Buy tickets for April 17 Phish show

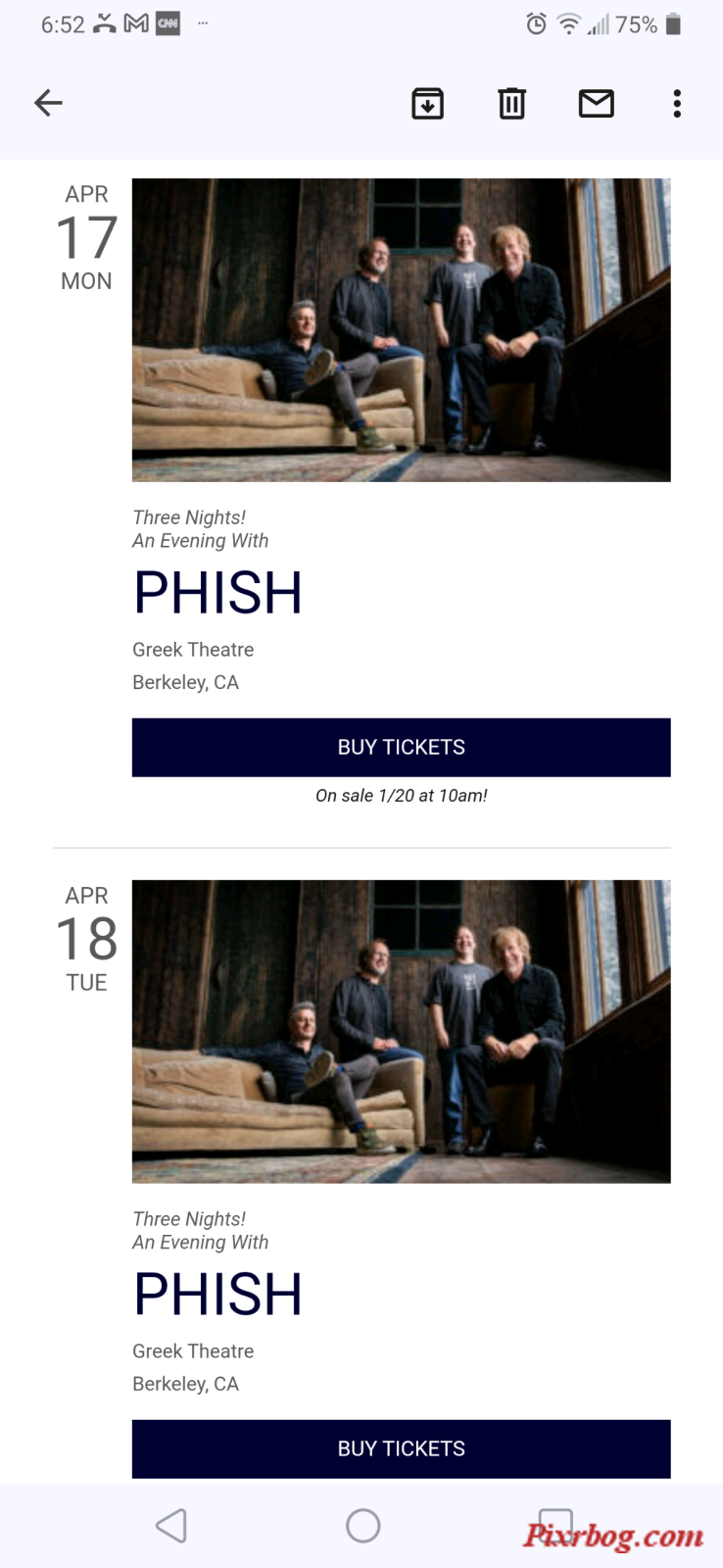[x=402, y=748]
